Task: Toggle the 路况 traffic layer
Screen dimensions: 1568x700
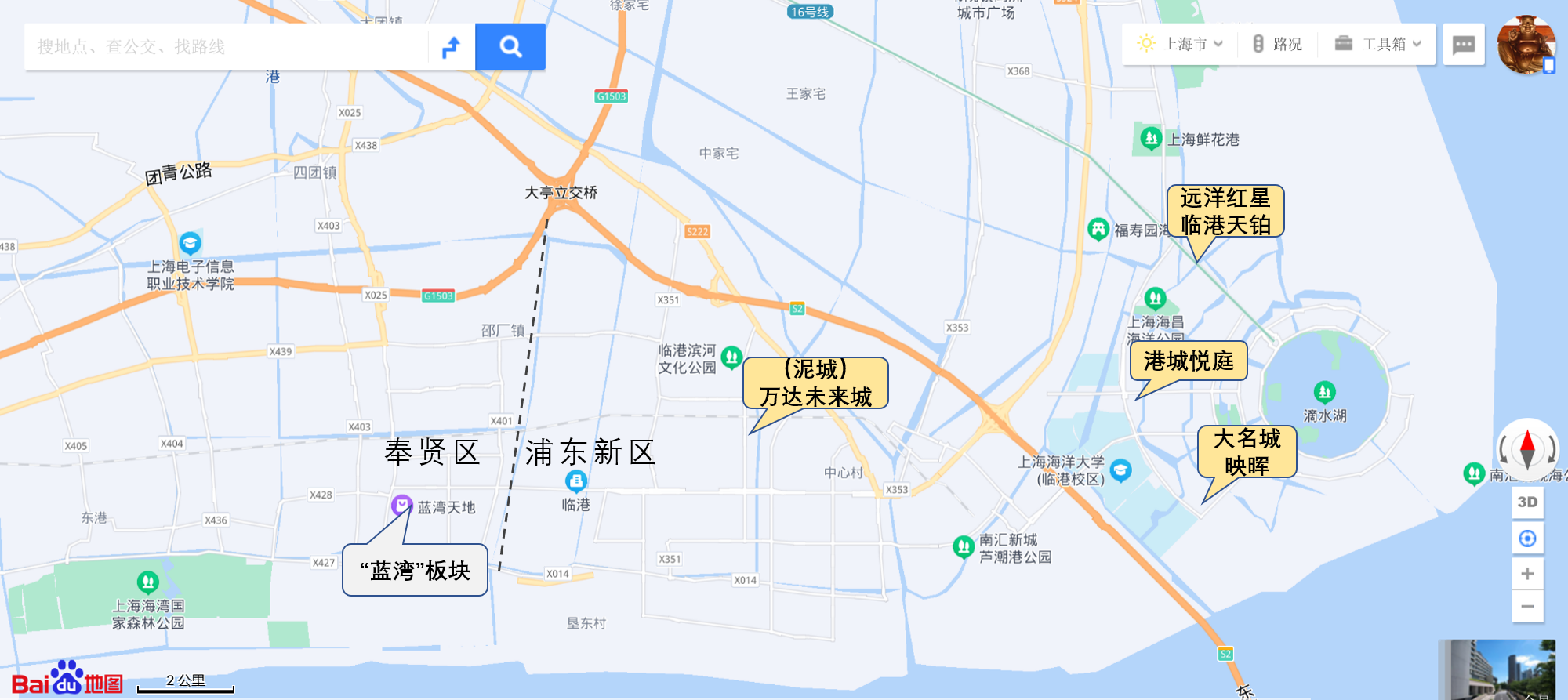Action: [1277, 44]
